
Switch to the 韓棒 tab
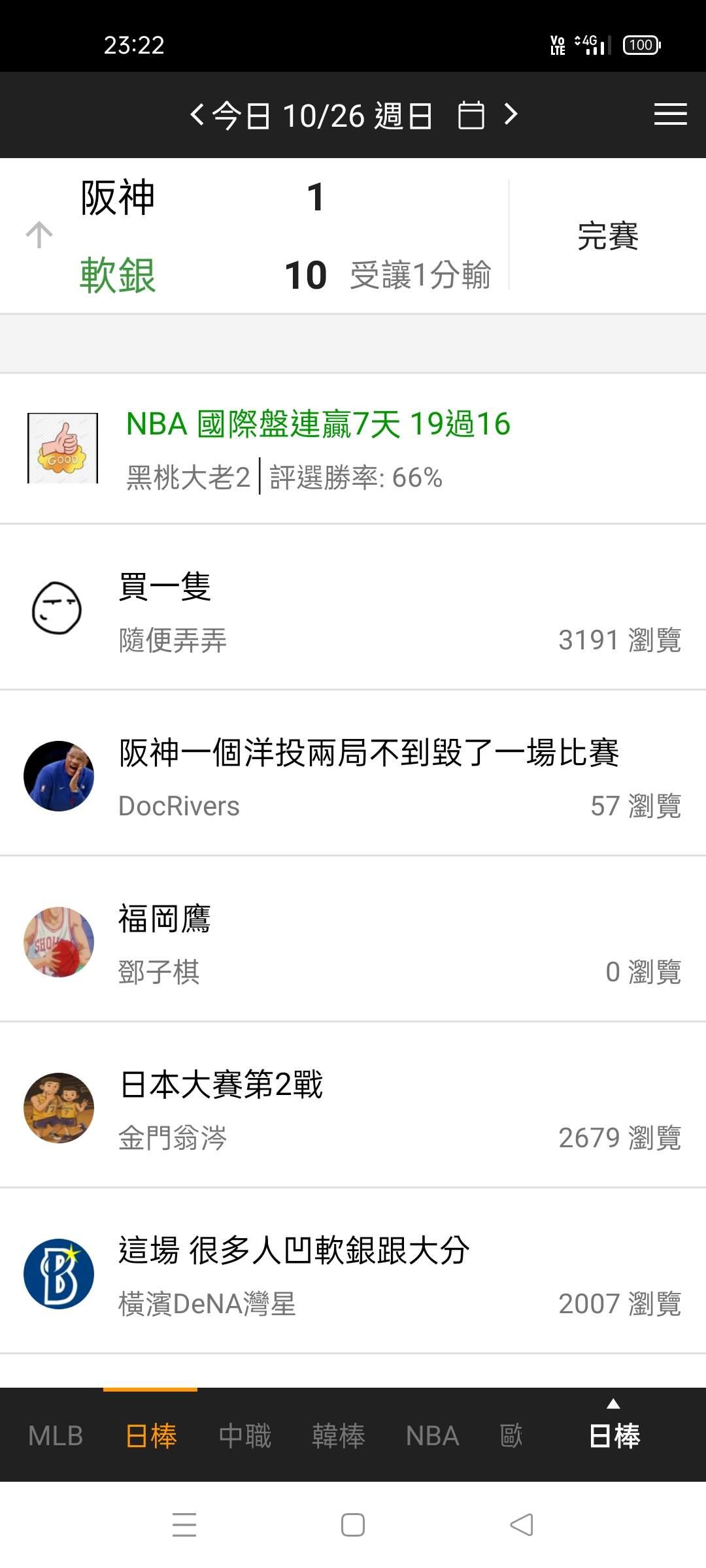[x=338, y=1436]
